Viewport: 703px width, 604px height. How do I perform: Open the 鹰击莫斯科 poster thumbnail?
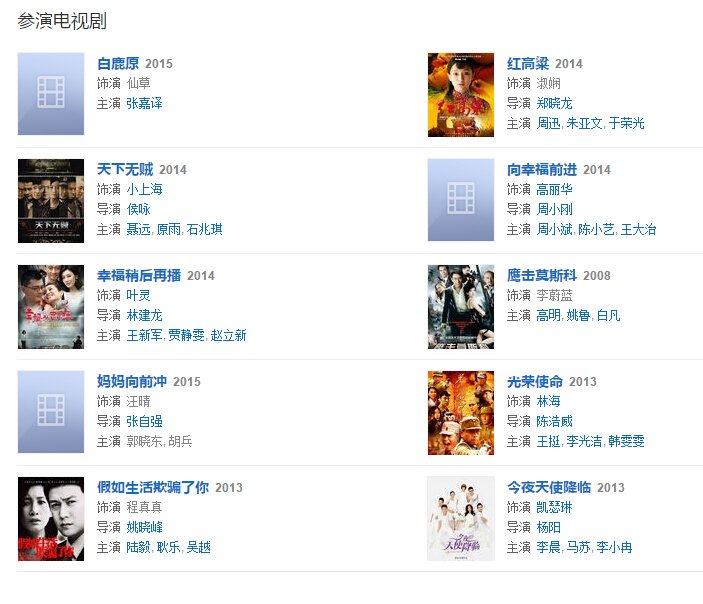460,306
